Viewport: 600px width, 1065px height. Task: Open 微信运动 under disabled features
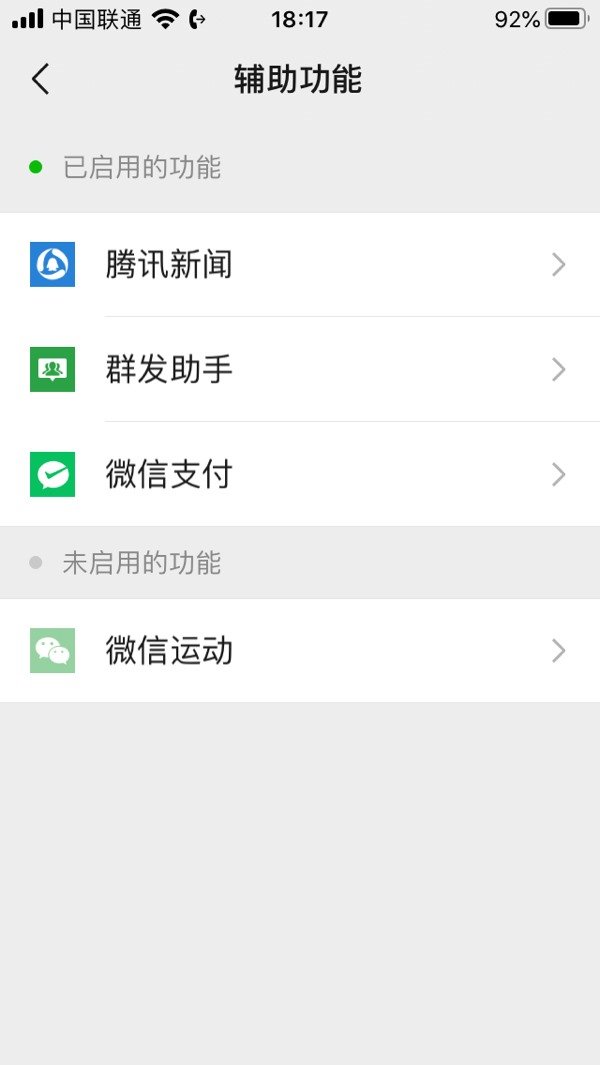pos(300,651)
